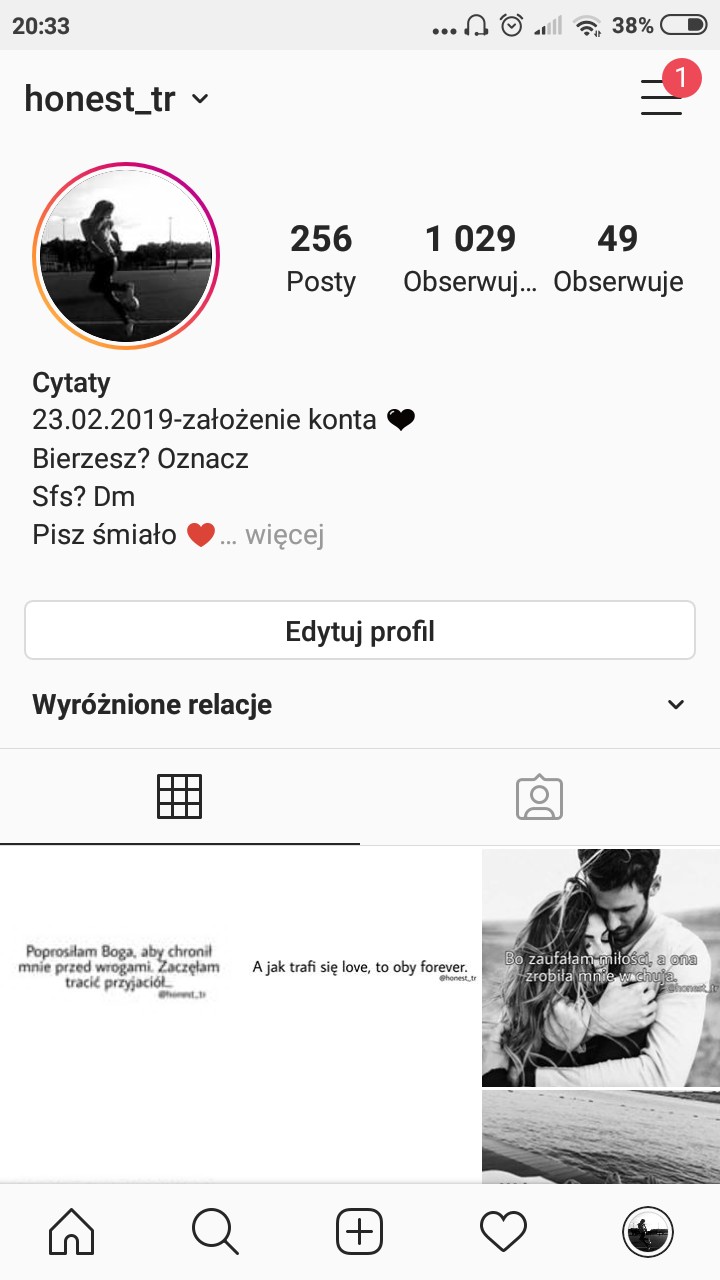View the profile picture story
The width and height of the screenshot is (720, 1280).
[x=126, y=256]
